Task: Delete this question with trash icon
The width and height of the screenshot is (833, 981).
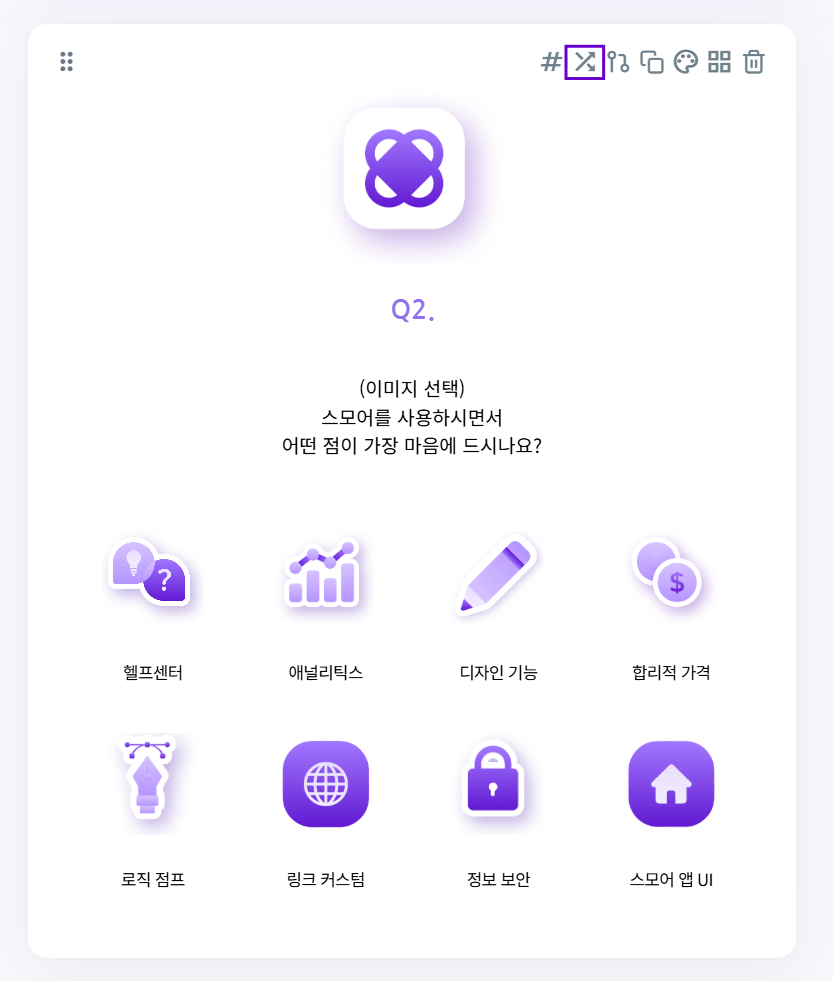Action: [x=754, y=62]
